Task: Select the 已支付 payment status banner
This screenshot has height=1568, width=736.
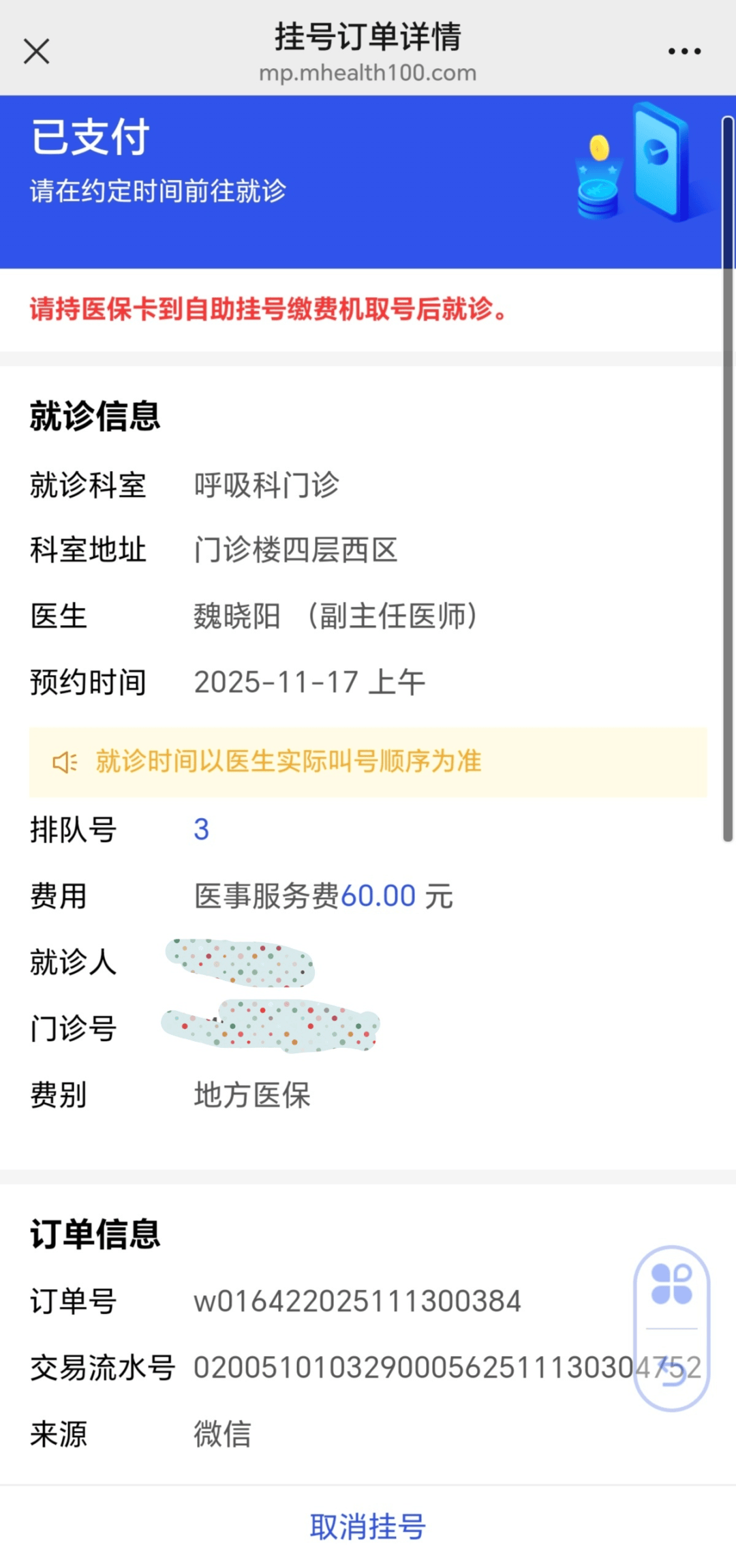Action: coord(89,137)
